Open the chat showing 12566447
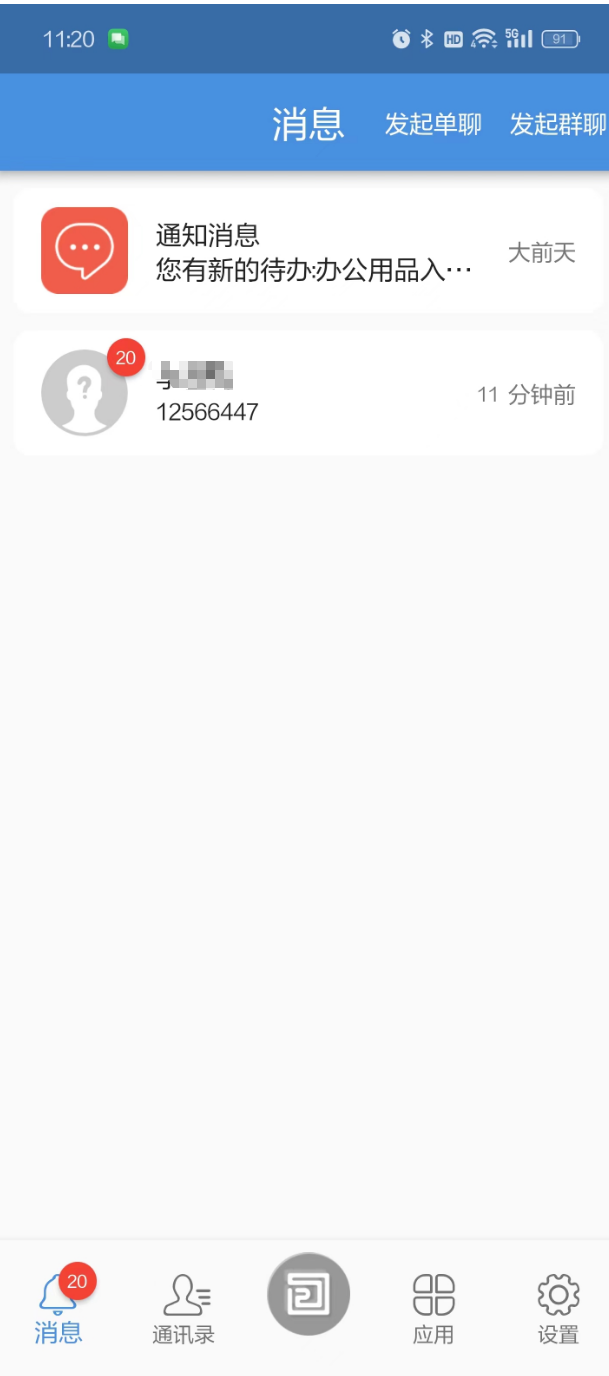The image size is (609, 1376). coord(308,394)
